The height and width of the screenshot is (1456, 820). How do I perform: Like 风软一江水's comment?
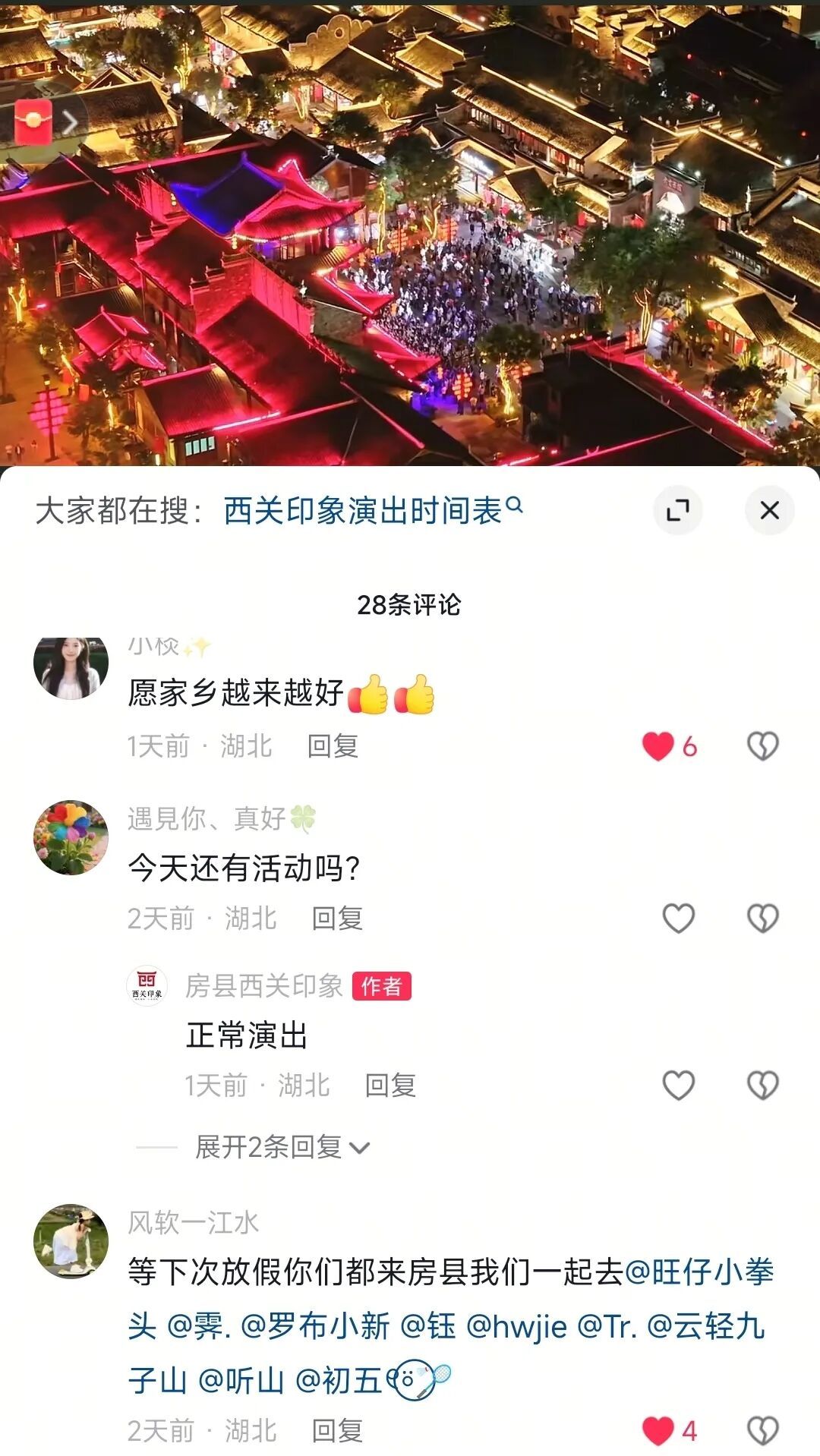658,1431
